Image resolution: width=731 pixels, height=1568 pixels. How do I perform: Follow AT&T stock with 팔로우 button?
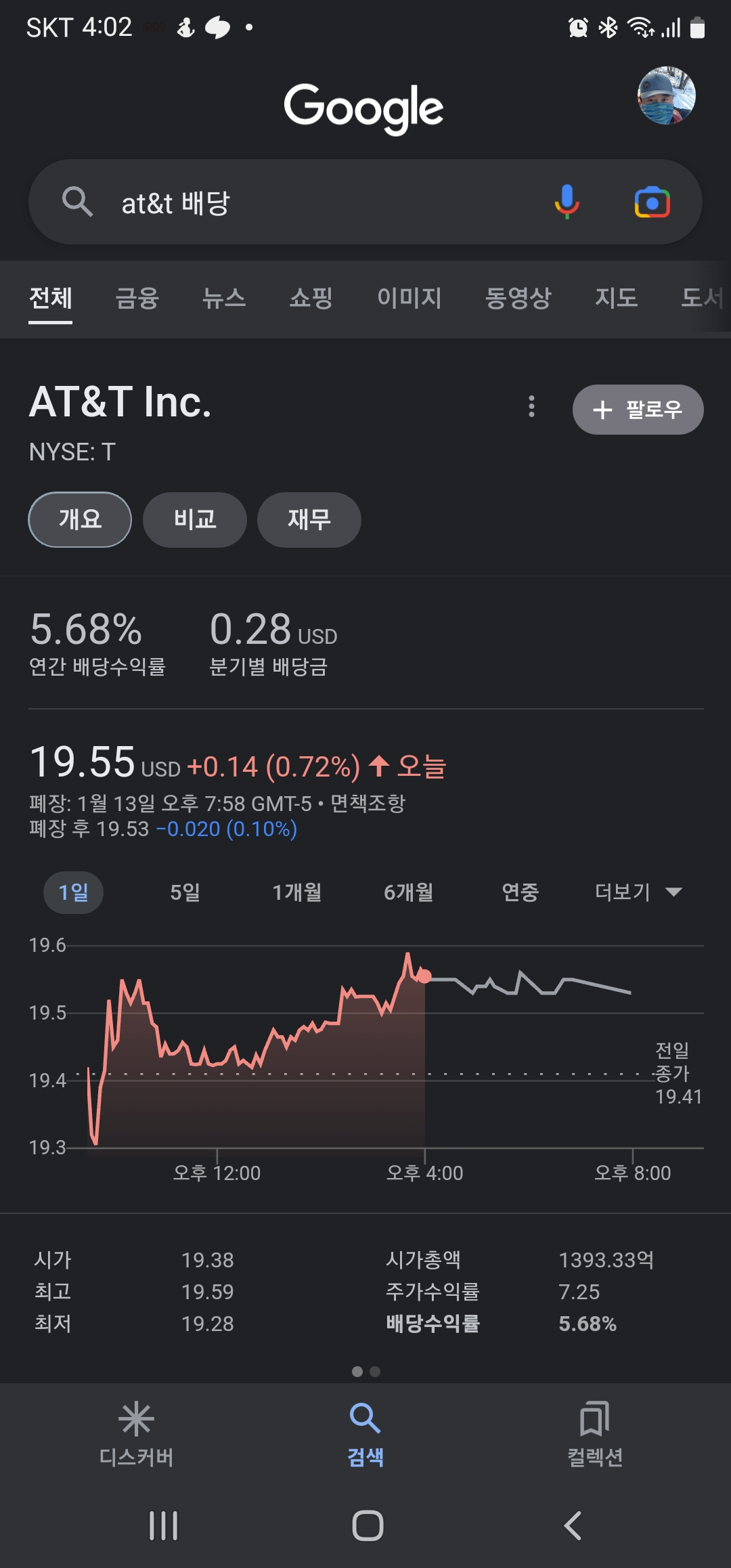(x=638, y=410)
